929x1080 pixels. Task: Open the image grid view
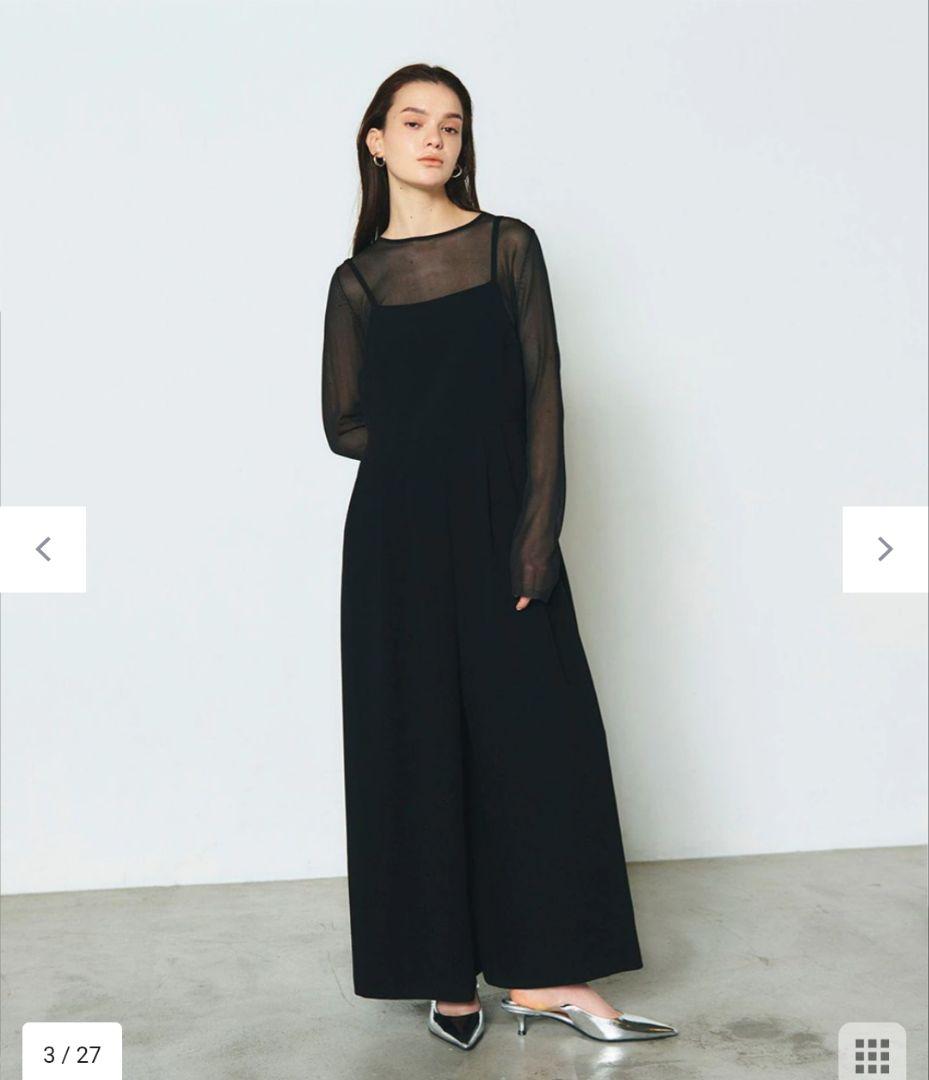[x=872, y=1054]
